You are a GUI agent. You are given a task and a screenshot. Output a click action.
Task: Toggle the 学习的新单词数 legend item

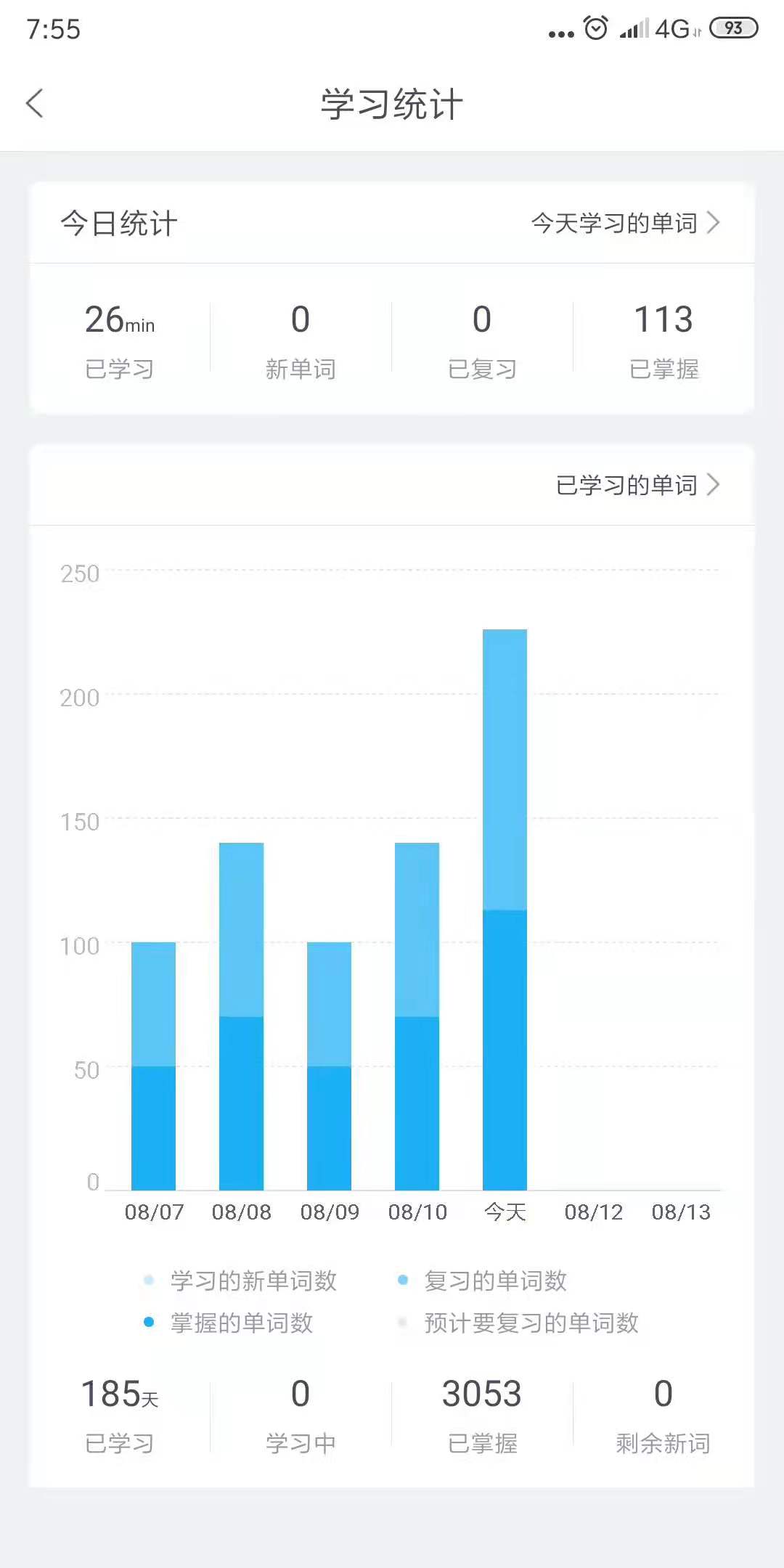click(x=254, y=1281)
